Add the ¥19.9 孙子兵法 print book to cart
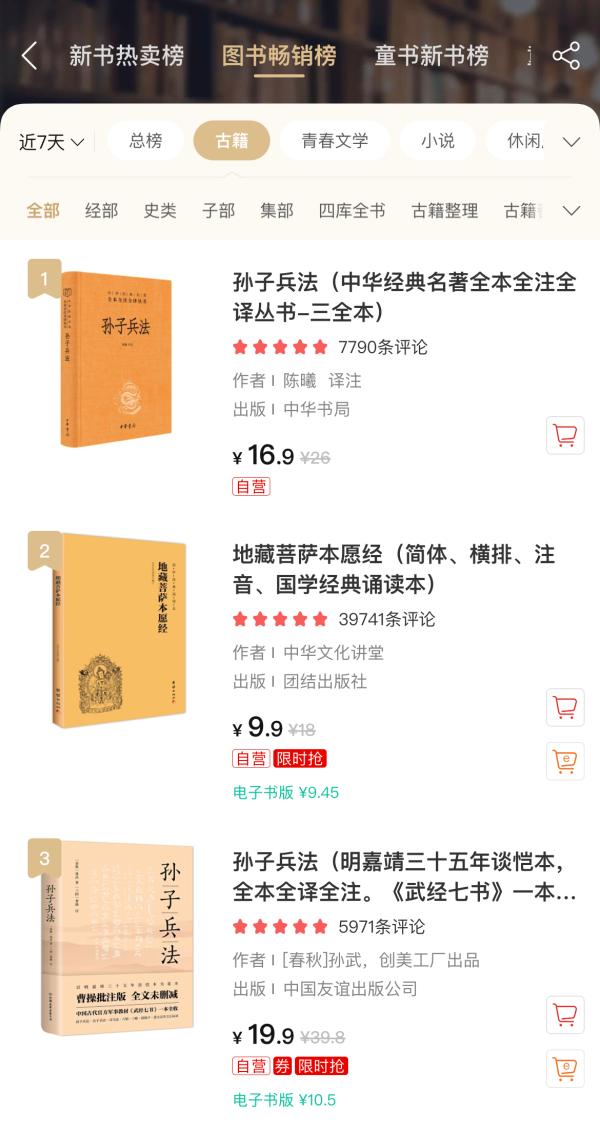The height and width of the screenshot is (1133, 600). [565, 1014]
